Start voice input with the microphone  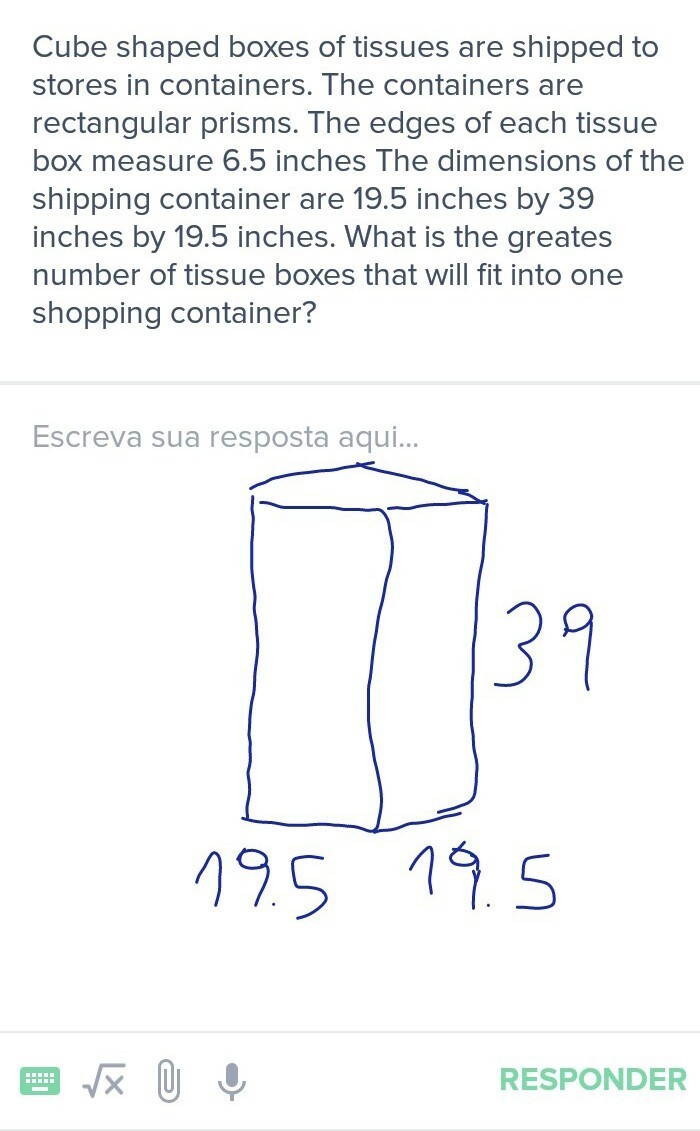(232, 1080)
